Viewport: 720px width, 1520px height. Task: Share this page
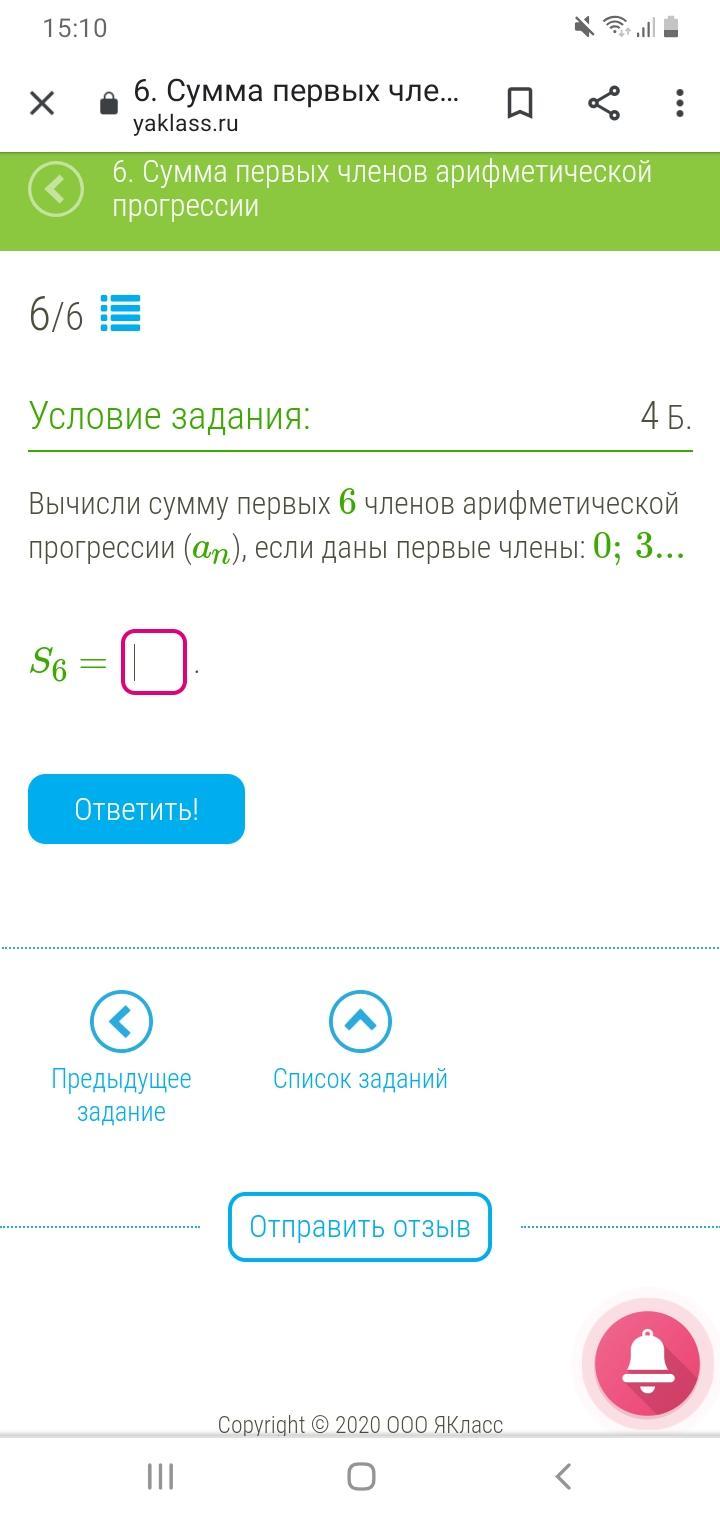click(603, 103)
